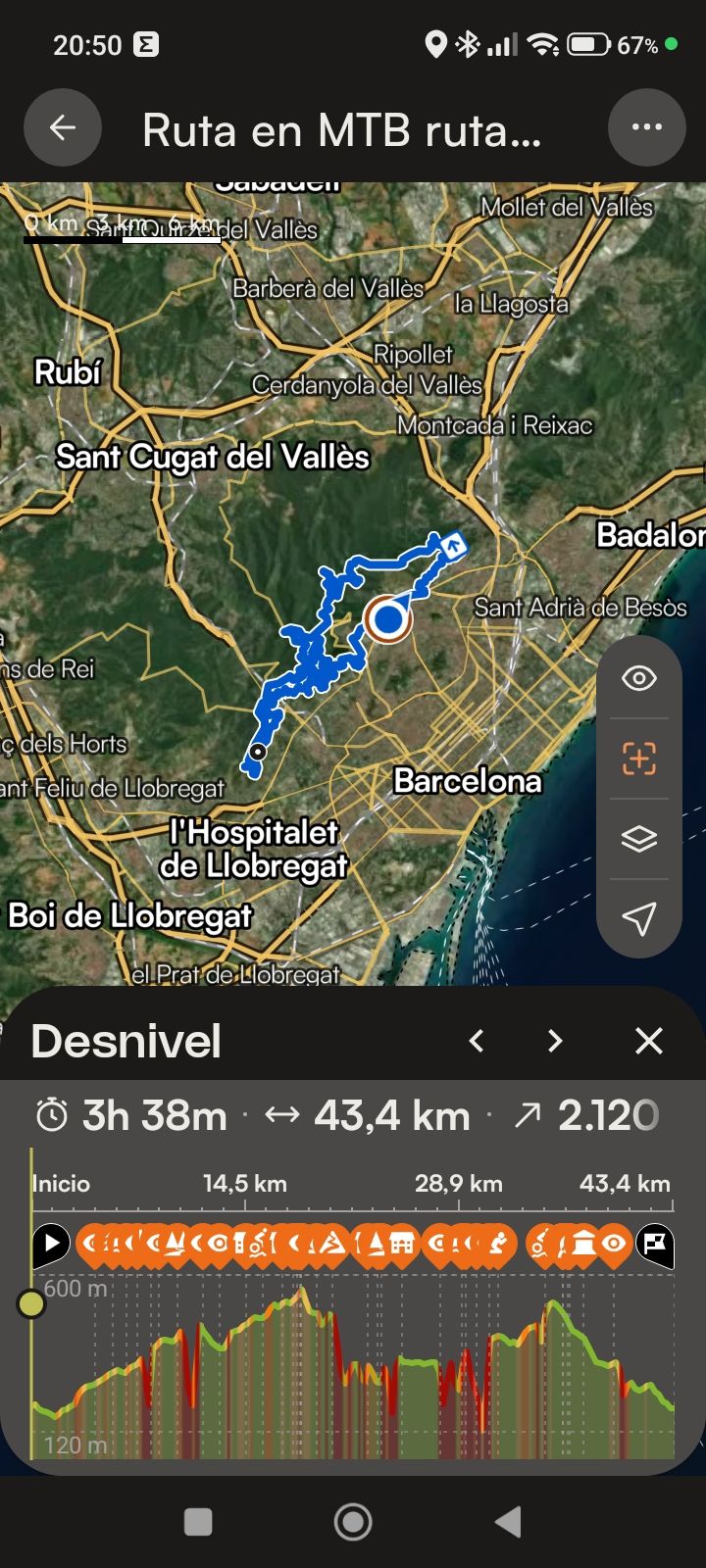Image resolution: width=706 pixels, height=1568 pixels.
Task: Tap the Android home button
Action: click(353, 1522)
